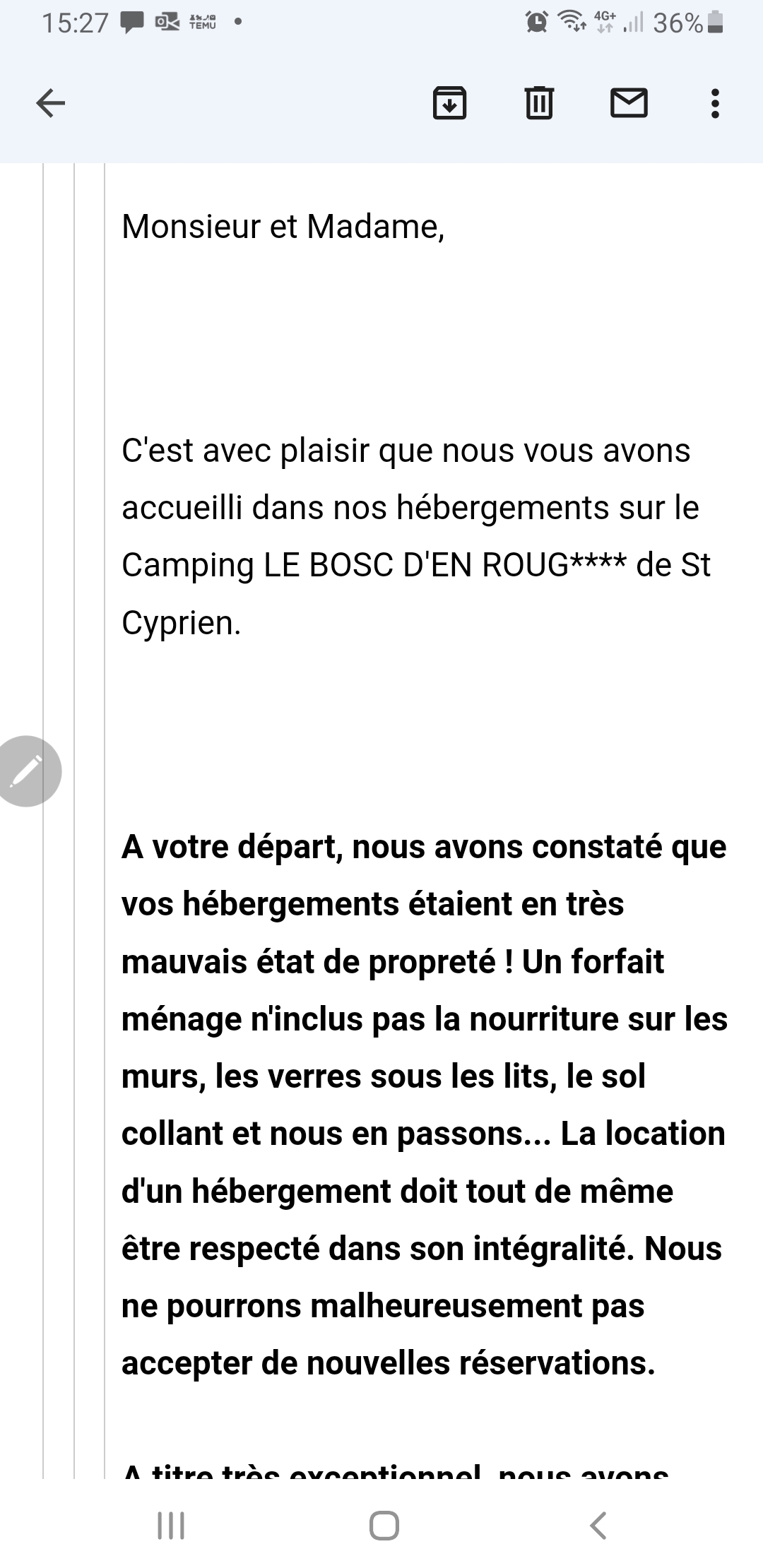Mark email as unread
The image size is (763, 1568).
click(x=628, y=104)
